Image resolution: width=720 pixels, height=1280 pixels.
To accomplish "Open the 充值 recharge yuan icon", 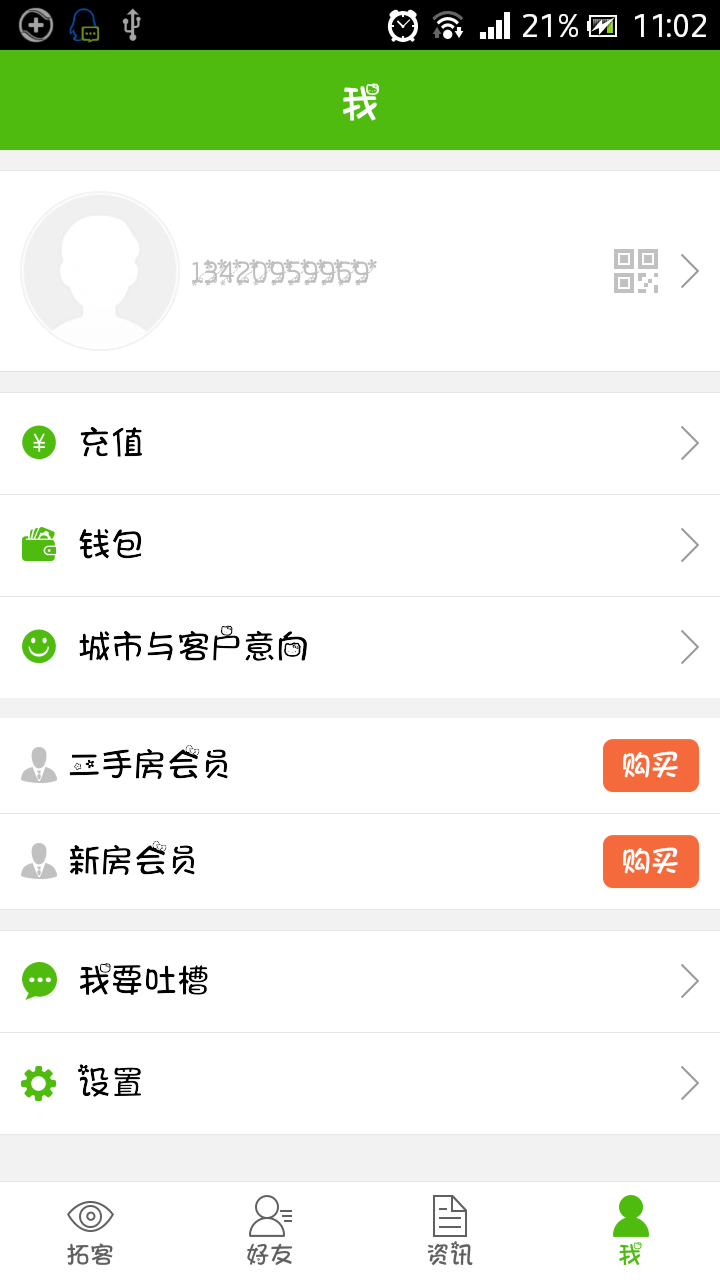I will [x=38, y=442].
